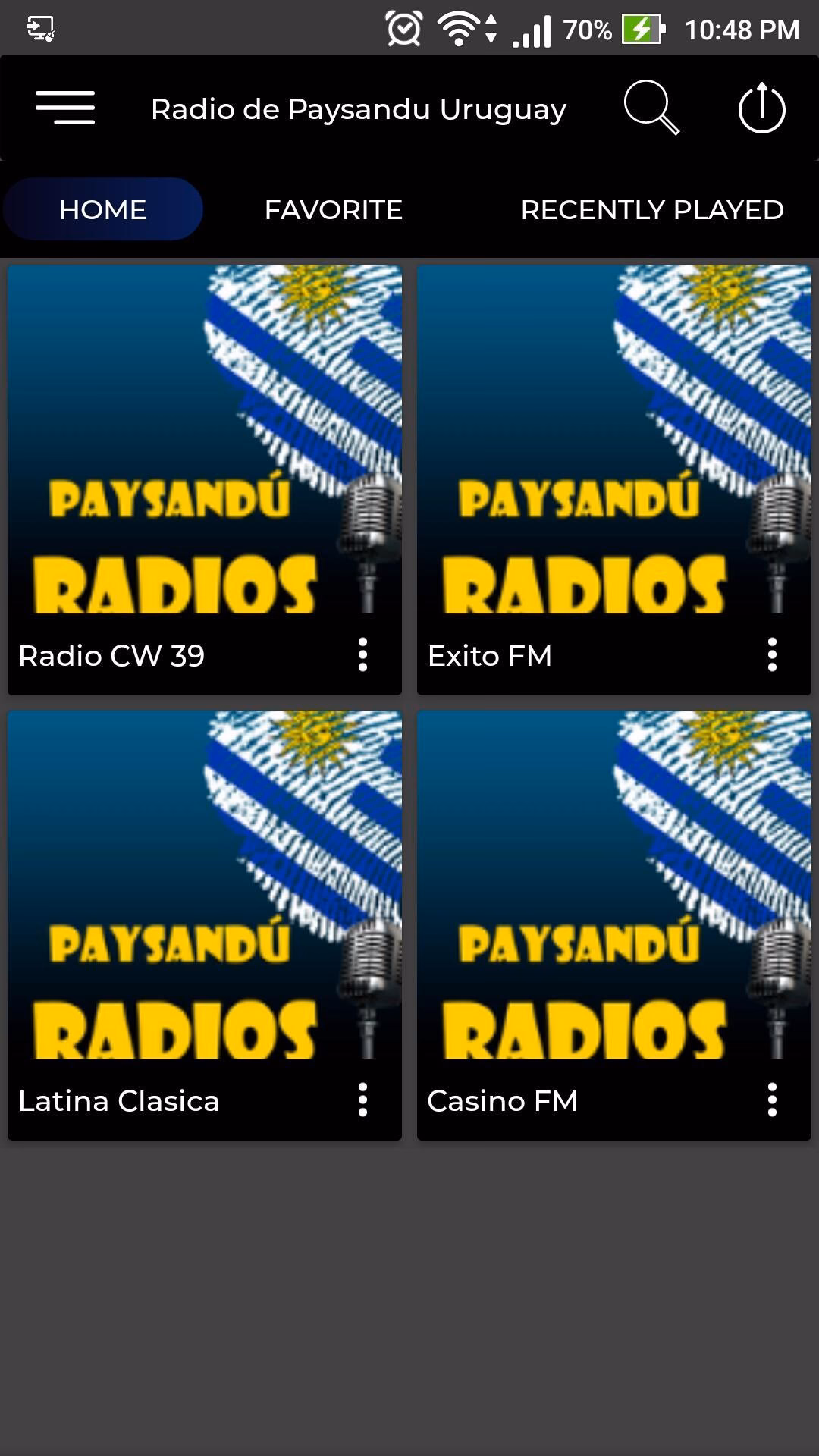
Task: Open the overflow menu for Radio CW 39
Action: 362,655
